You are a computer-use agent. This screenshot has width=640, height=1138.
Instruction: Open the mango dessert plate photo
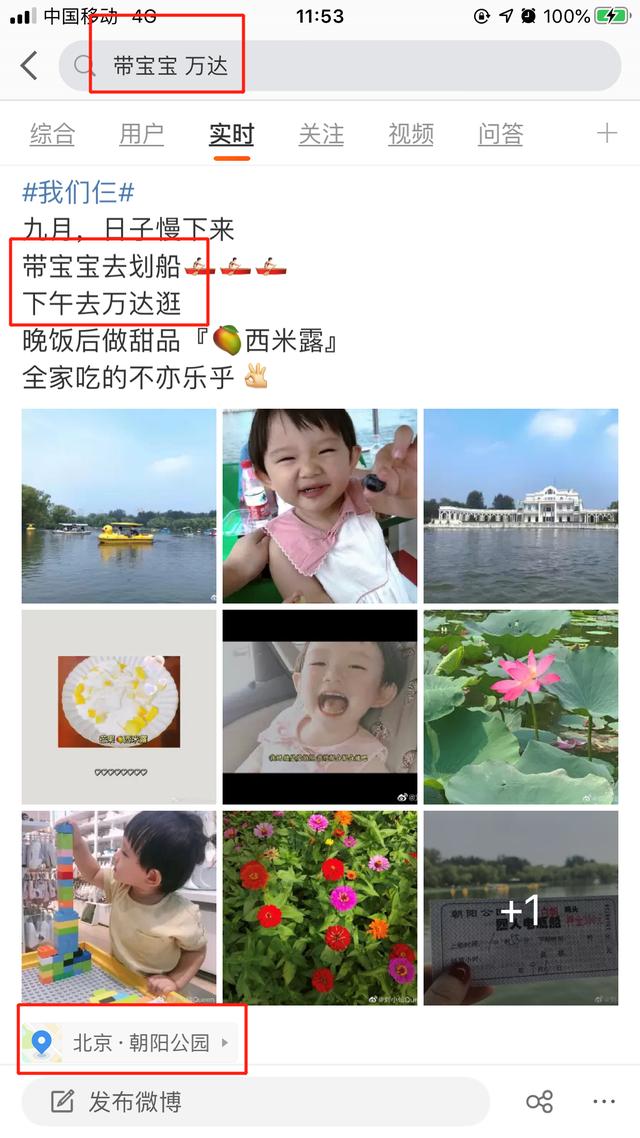pyautogui.click(x=119, y=707)
